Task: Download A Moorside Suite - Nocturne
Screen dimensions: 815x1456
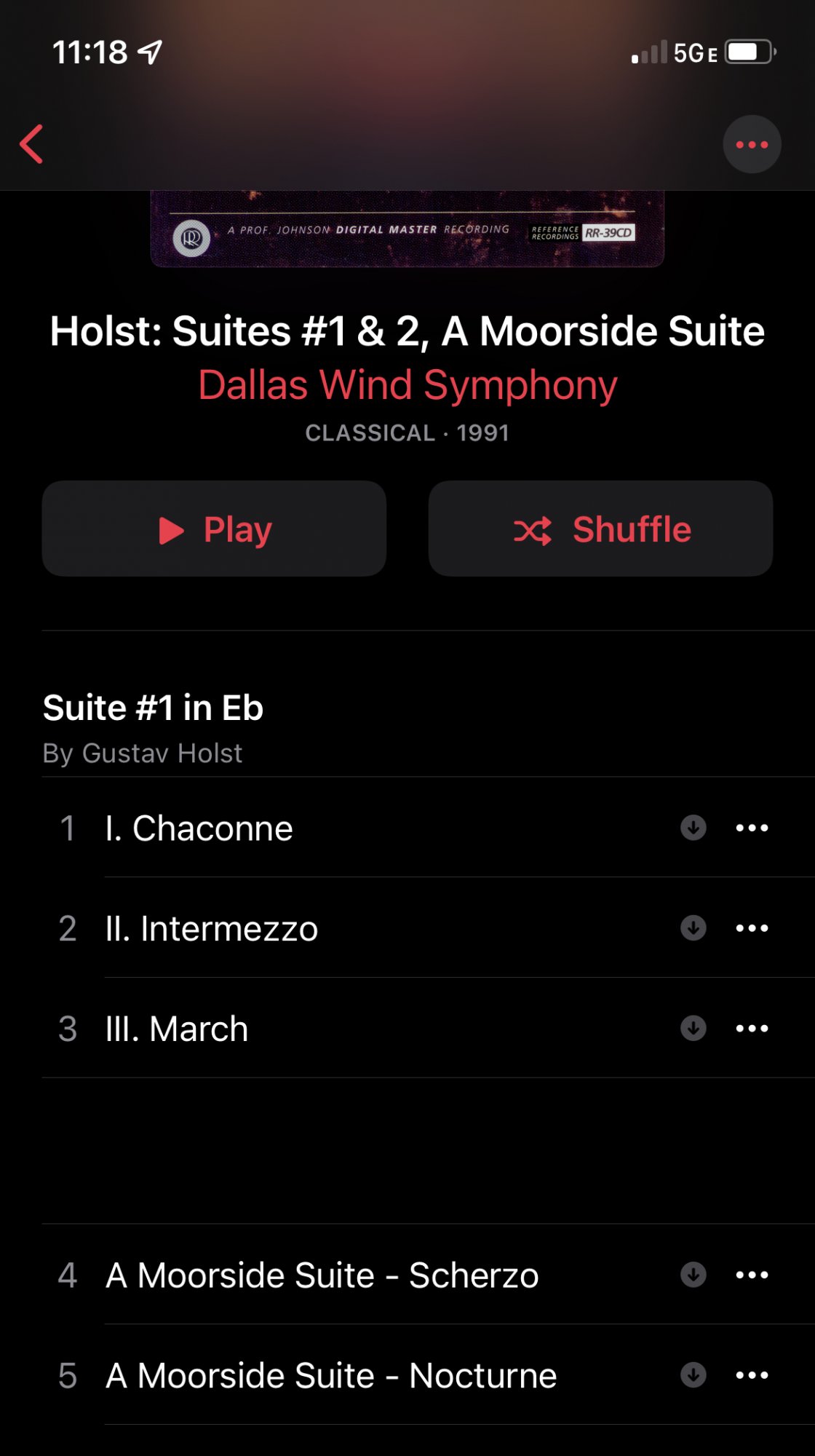Action: pyautogui.click(x=693, y=1375)
